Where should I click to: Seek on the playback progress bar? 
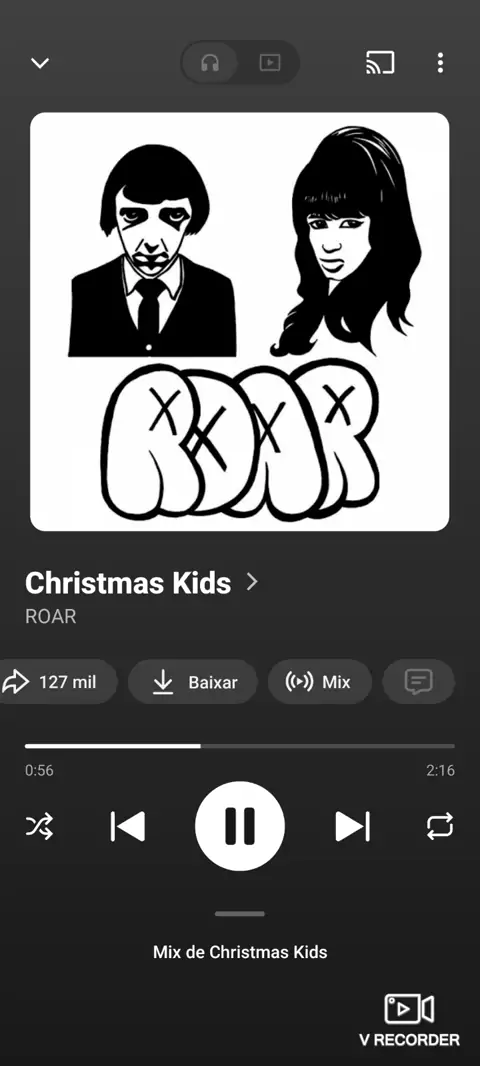click(240, 746)
